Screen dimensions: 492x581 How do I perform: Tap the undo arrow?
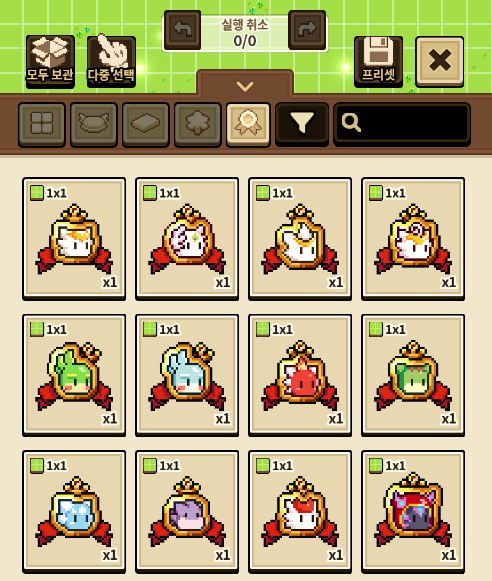pos(182,30)
